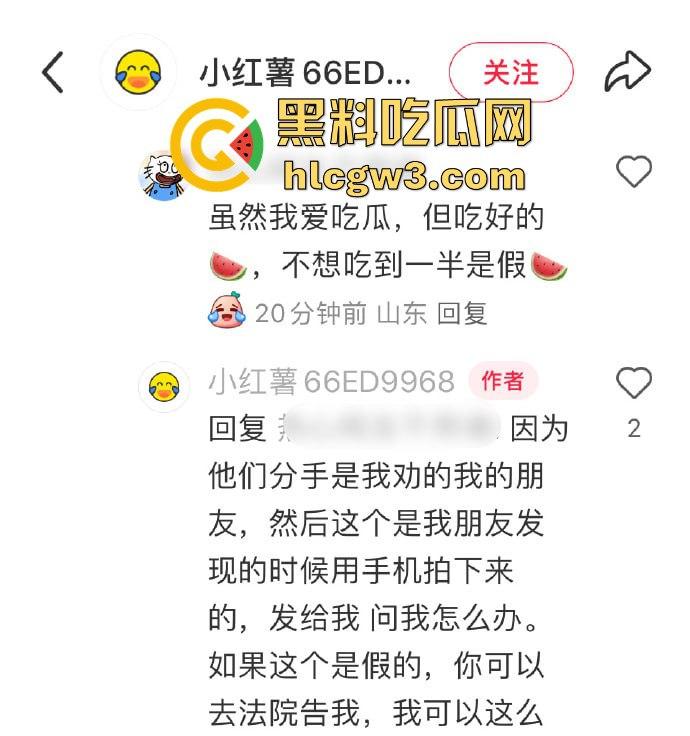
Task: Open the first commenter's cartoon avatar
Action: pyautogui.click(x=160, y=176)
